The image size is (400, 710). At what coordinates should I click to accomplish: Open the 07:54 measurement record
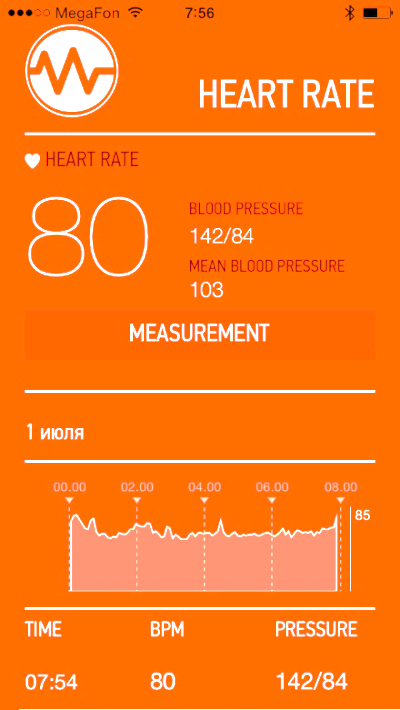click(x=200, y=681)
